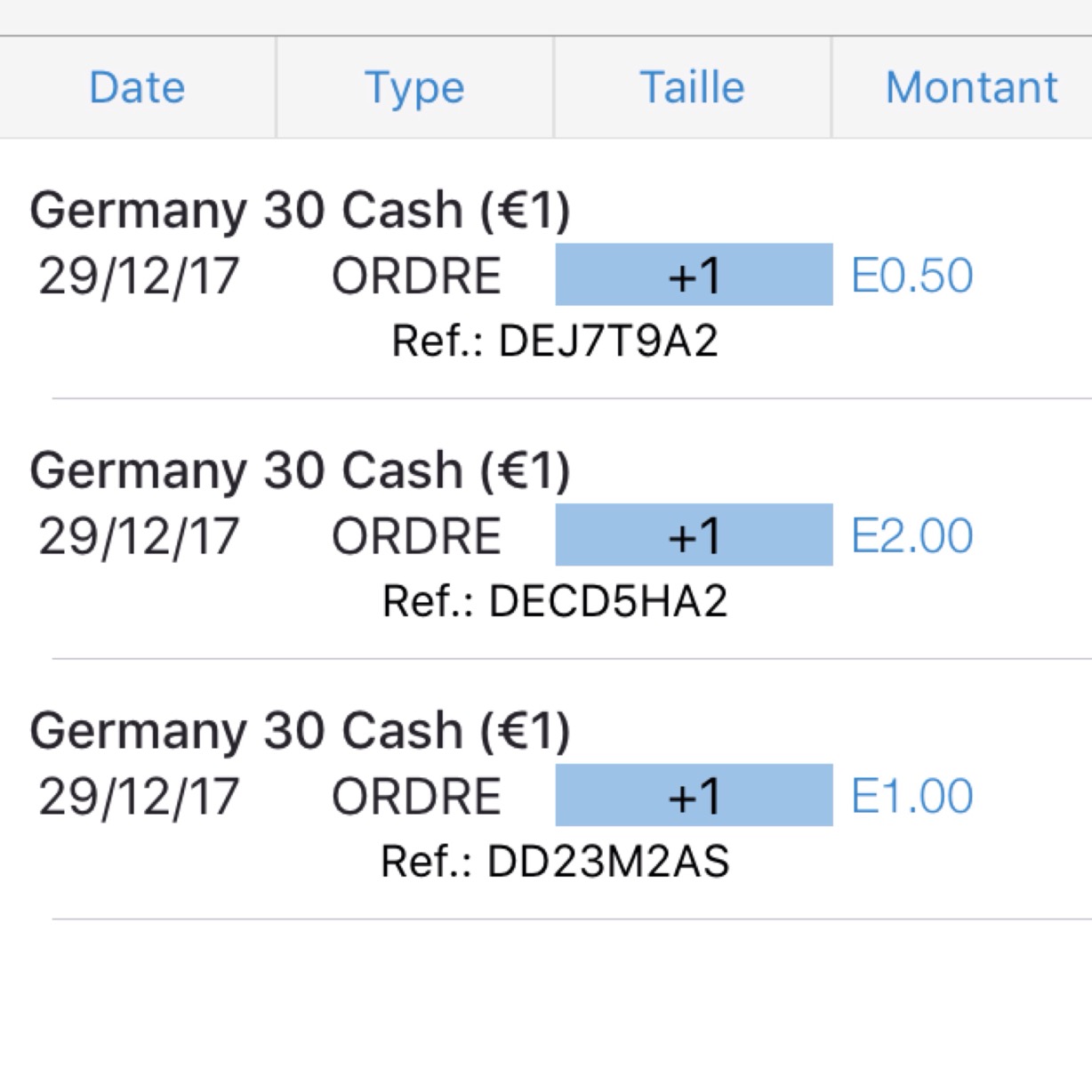Sort by the Date column

[137, 87]
